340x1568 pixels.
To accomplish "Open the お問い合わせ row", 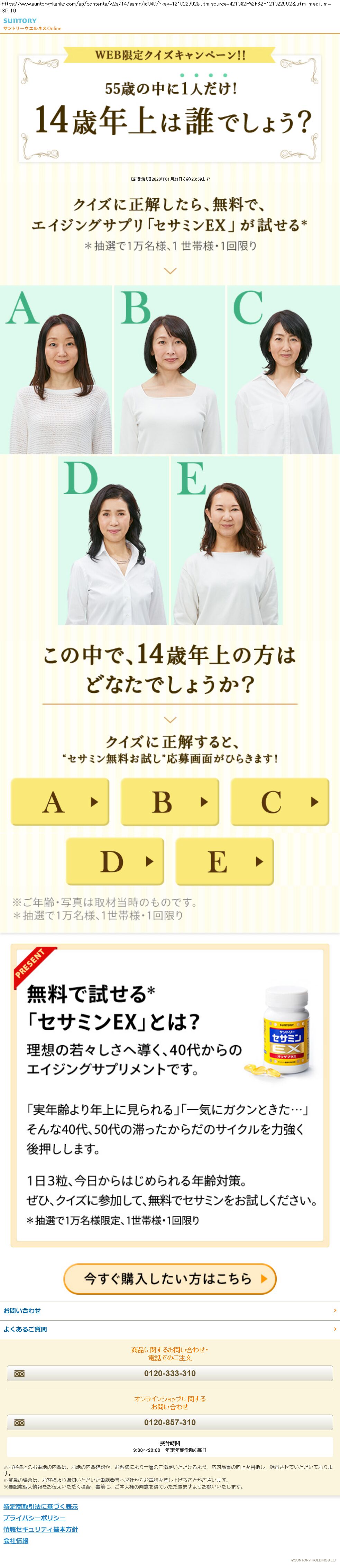I will 169,1311.
